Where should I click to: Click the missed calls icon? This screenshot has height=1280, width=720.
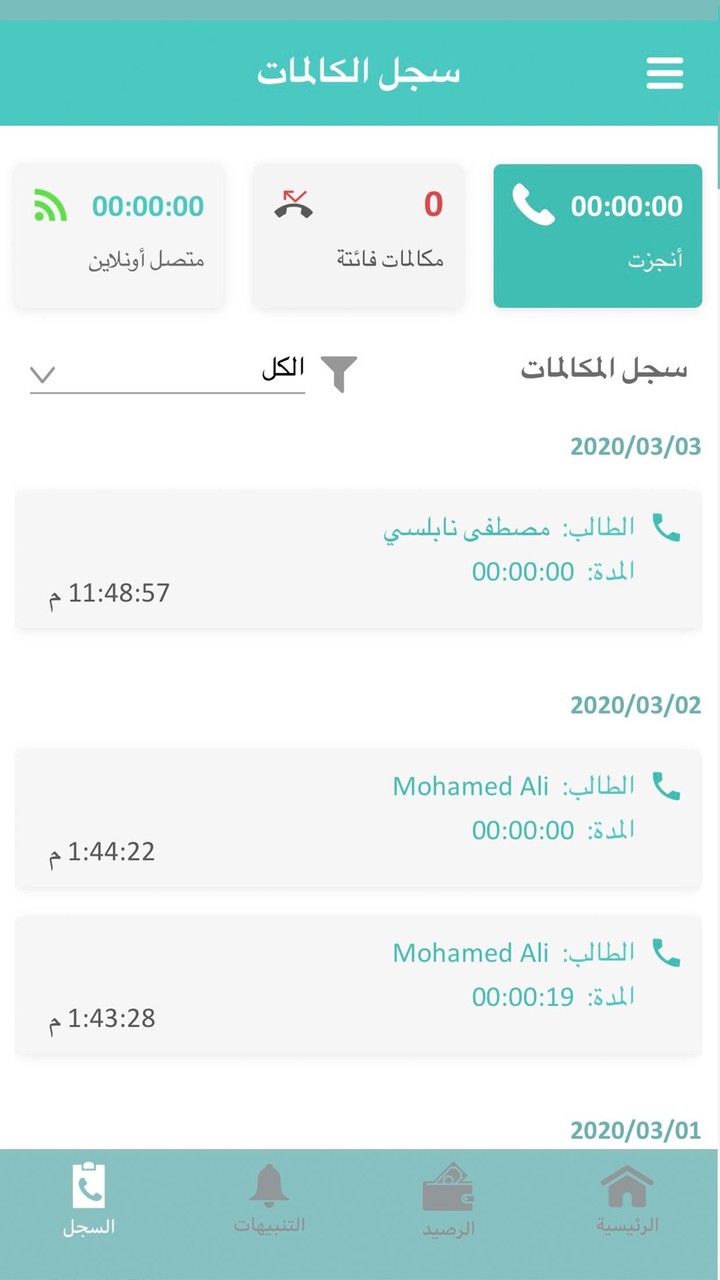point(294,204)
